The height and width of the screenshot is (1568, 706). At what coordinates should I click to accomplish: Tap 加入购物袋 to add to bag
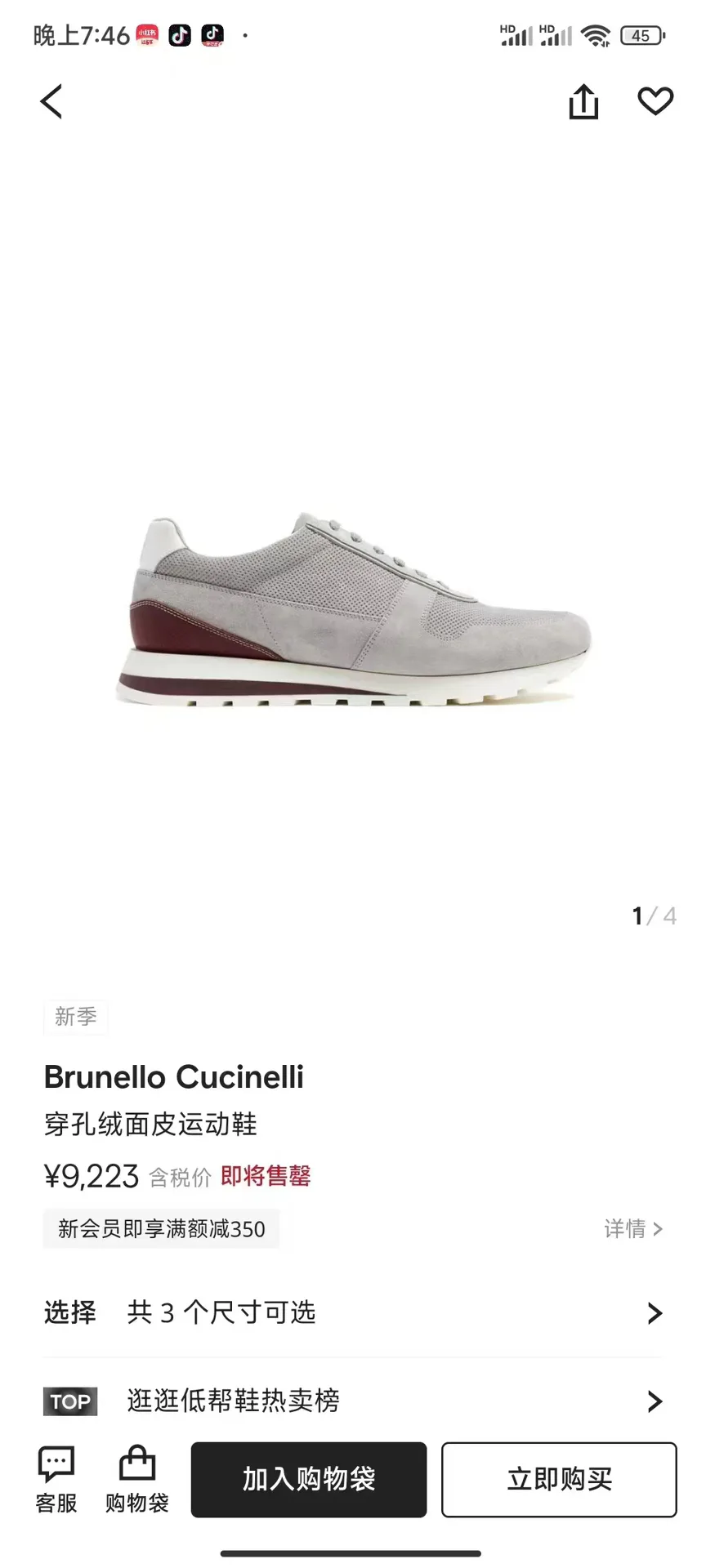[309, 1480]
